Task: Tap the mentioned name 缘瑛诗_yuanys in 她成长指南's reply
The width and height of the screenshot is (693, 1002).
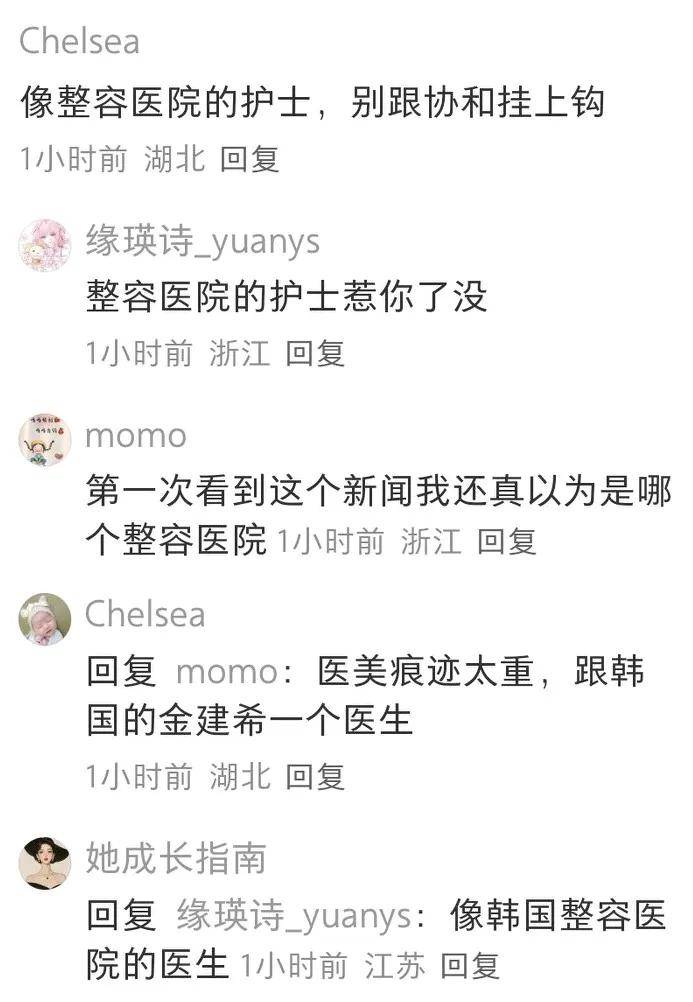Action: (294, 916)
